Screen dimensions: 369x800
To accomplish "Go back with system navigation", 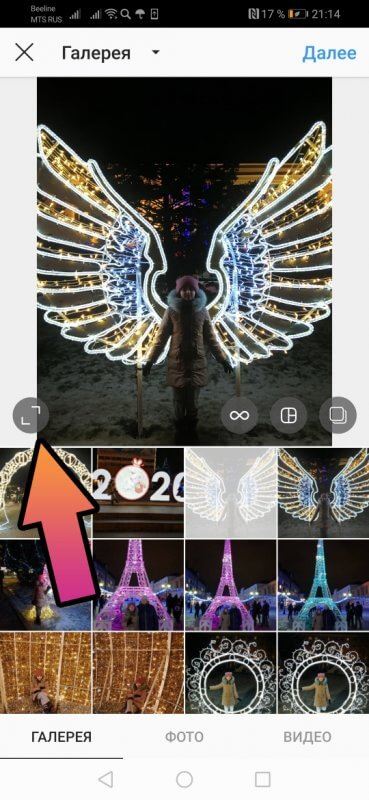I will (106, 779).
